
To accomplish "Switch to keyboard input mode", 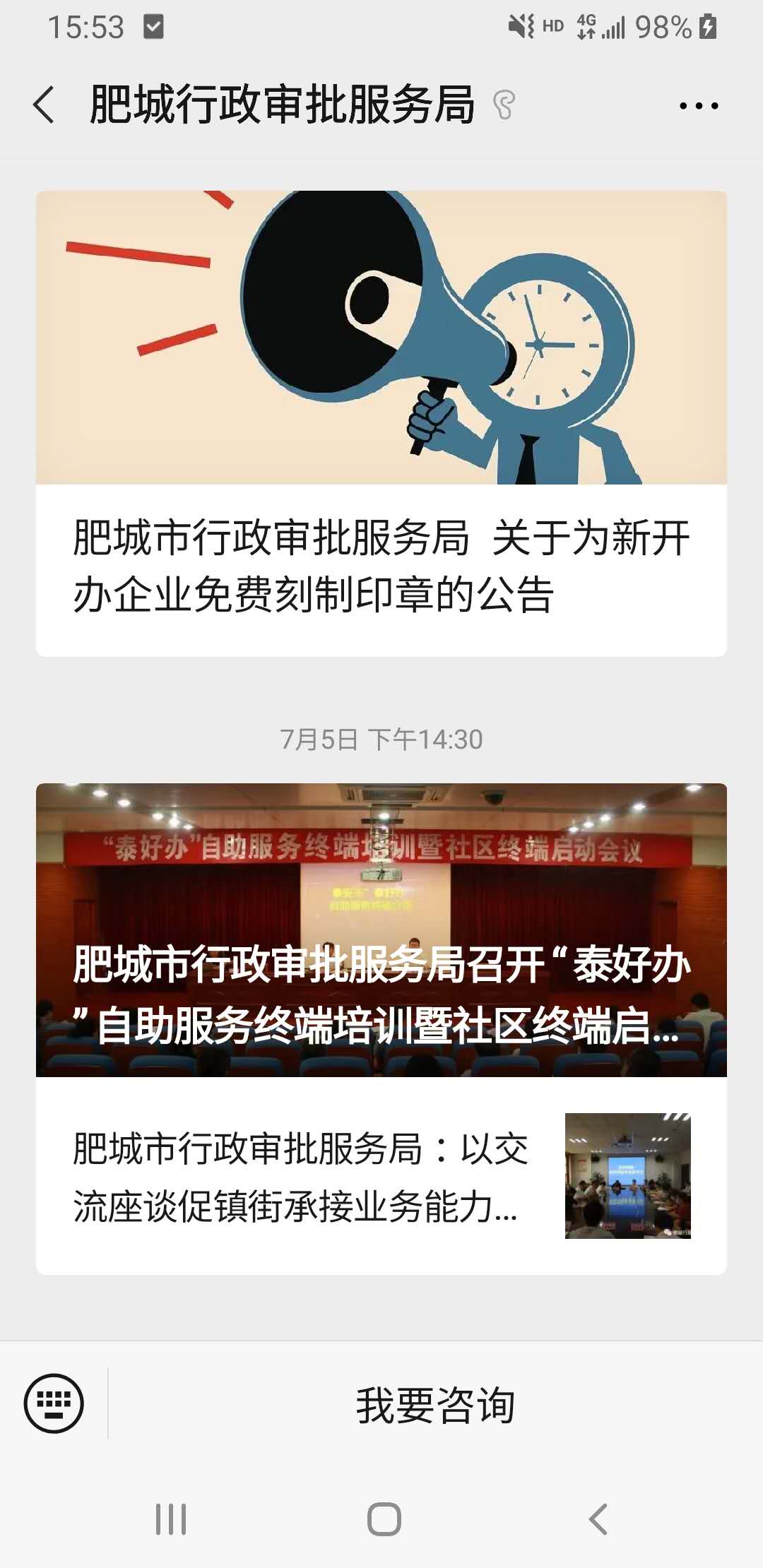I will 54,1403.
